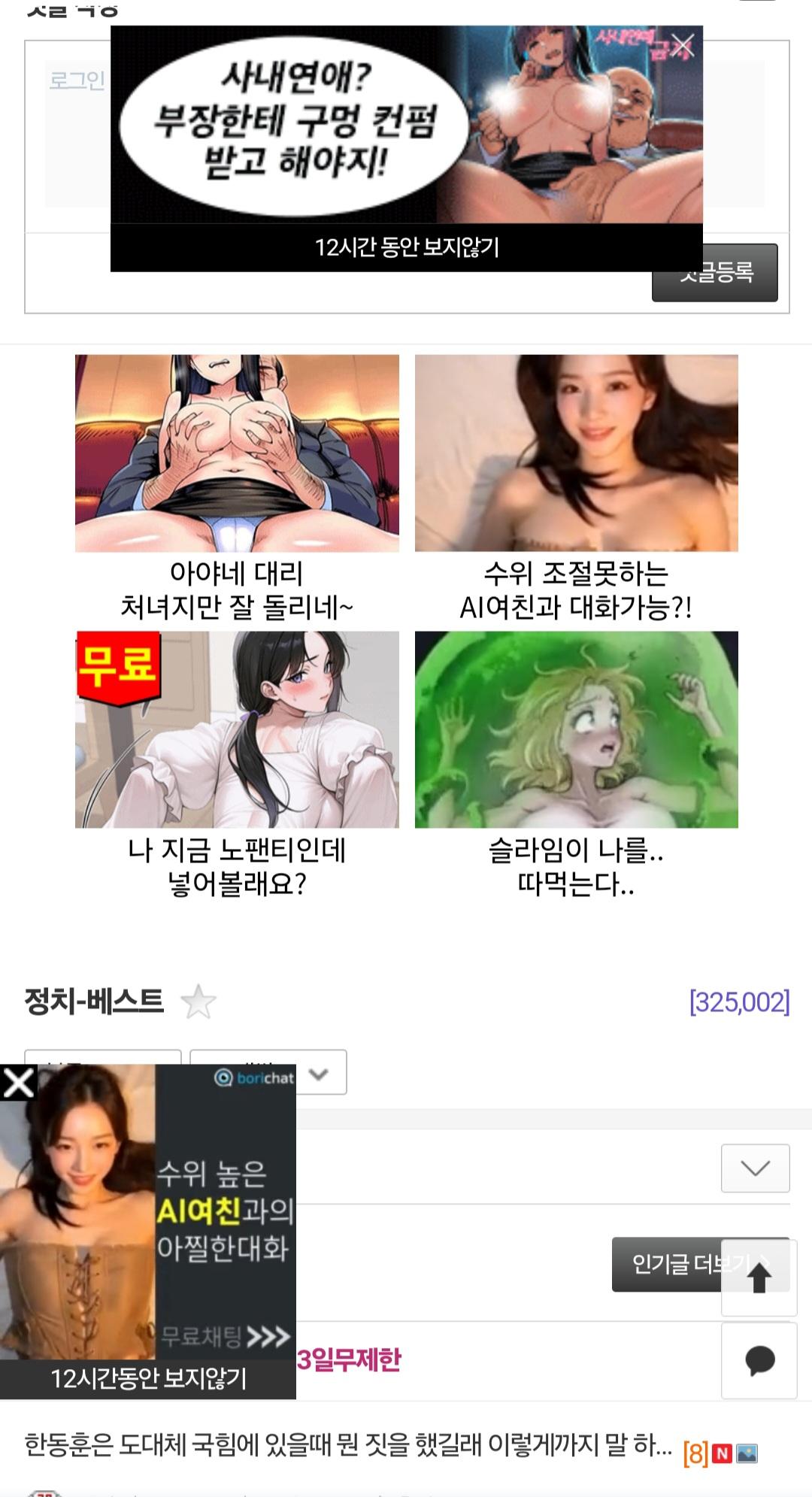
Task: Expand the collapsed section chevron box
Action: [755, 1168]
